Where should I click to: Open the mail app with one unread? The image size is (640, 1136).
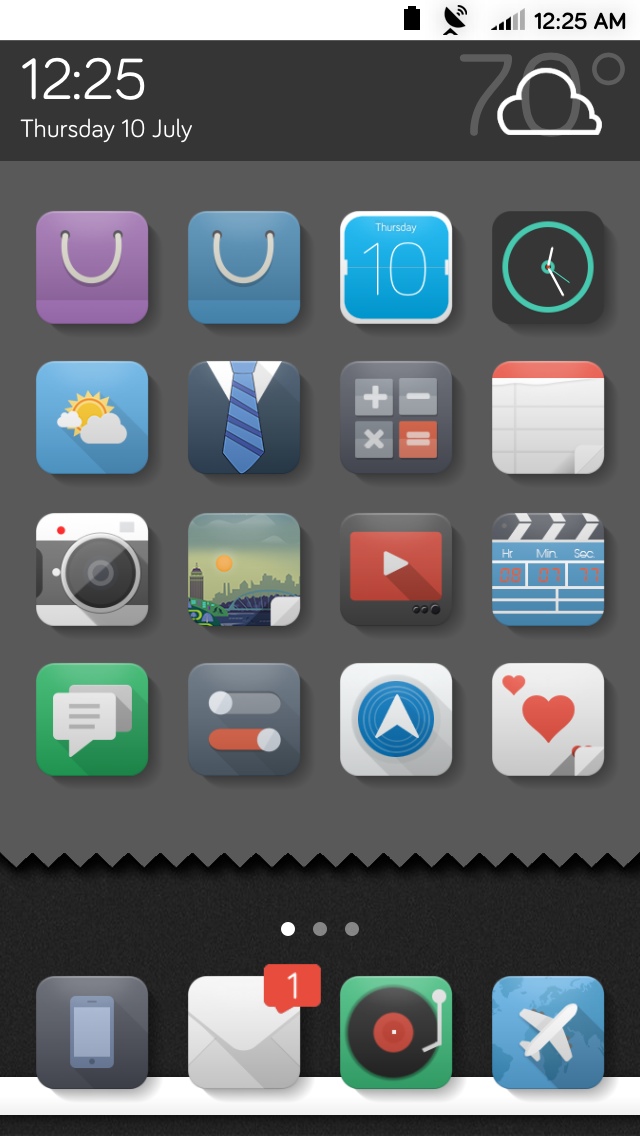point(244,1032)
